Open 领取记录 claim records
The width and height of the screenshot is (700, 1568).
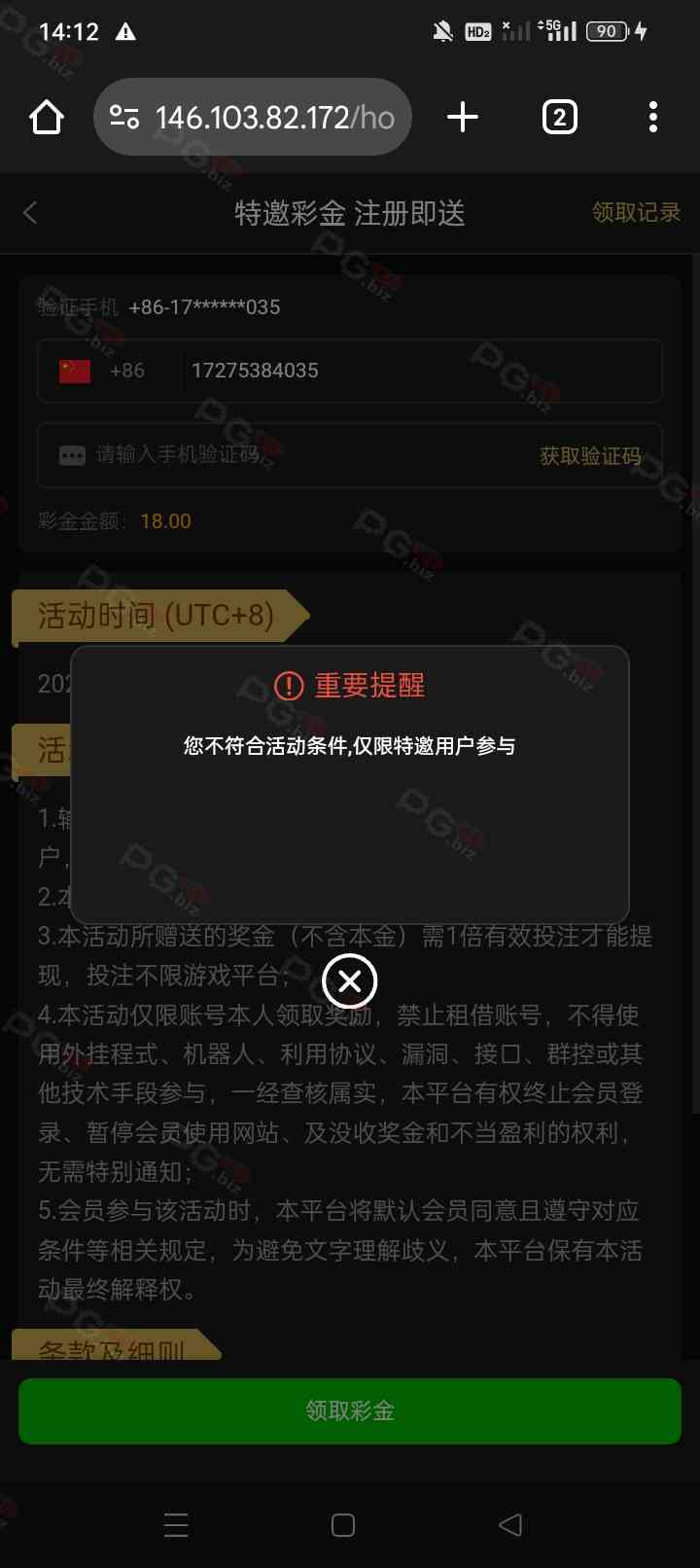636,213
